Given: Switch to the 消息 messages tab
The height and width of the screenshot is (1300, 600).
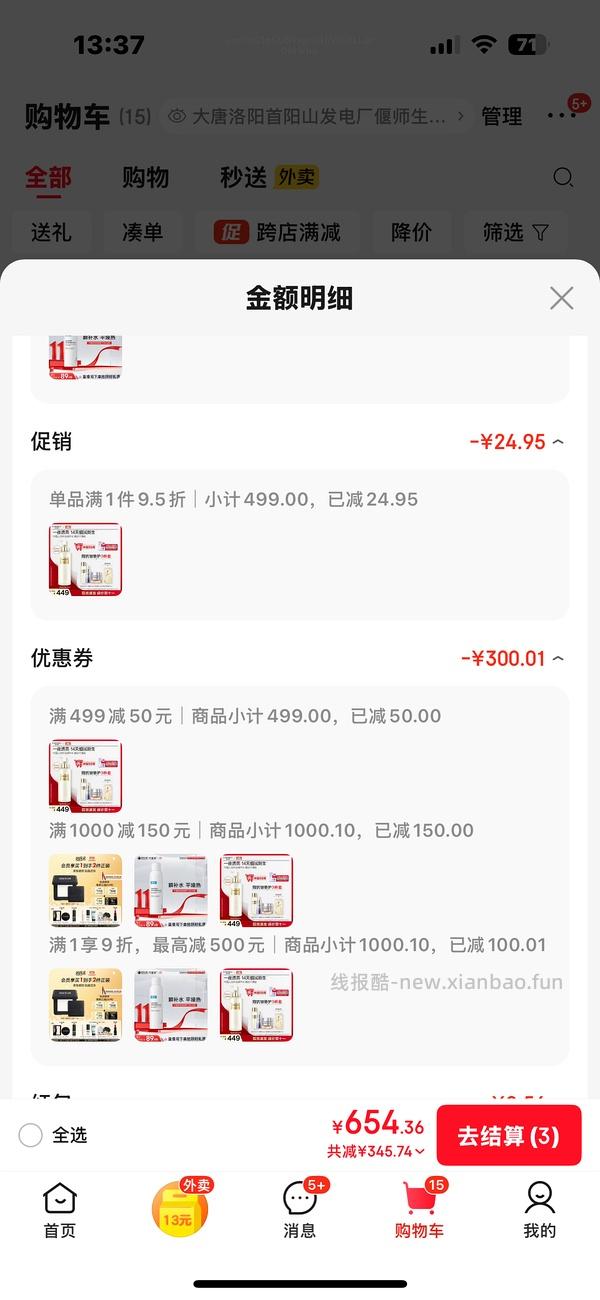Looking at the screenshot, I should 299,1209.
